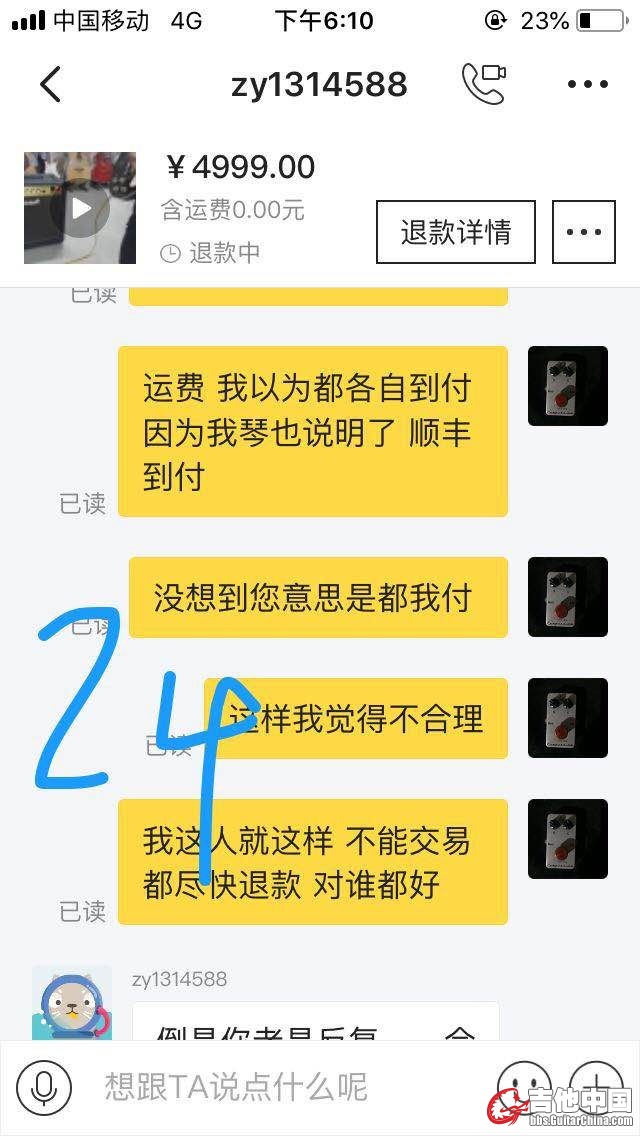Open 退款详情 refund details
This screenshot has height=1136, width=640.
click(x=456, y=232)
